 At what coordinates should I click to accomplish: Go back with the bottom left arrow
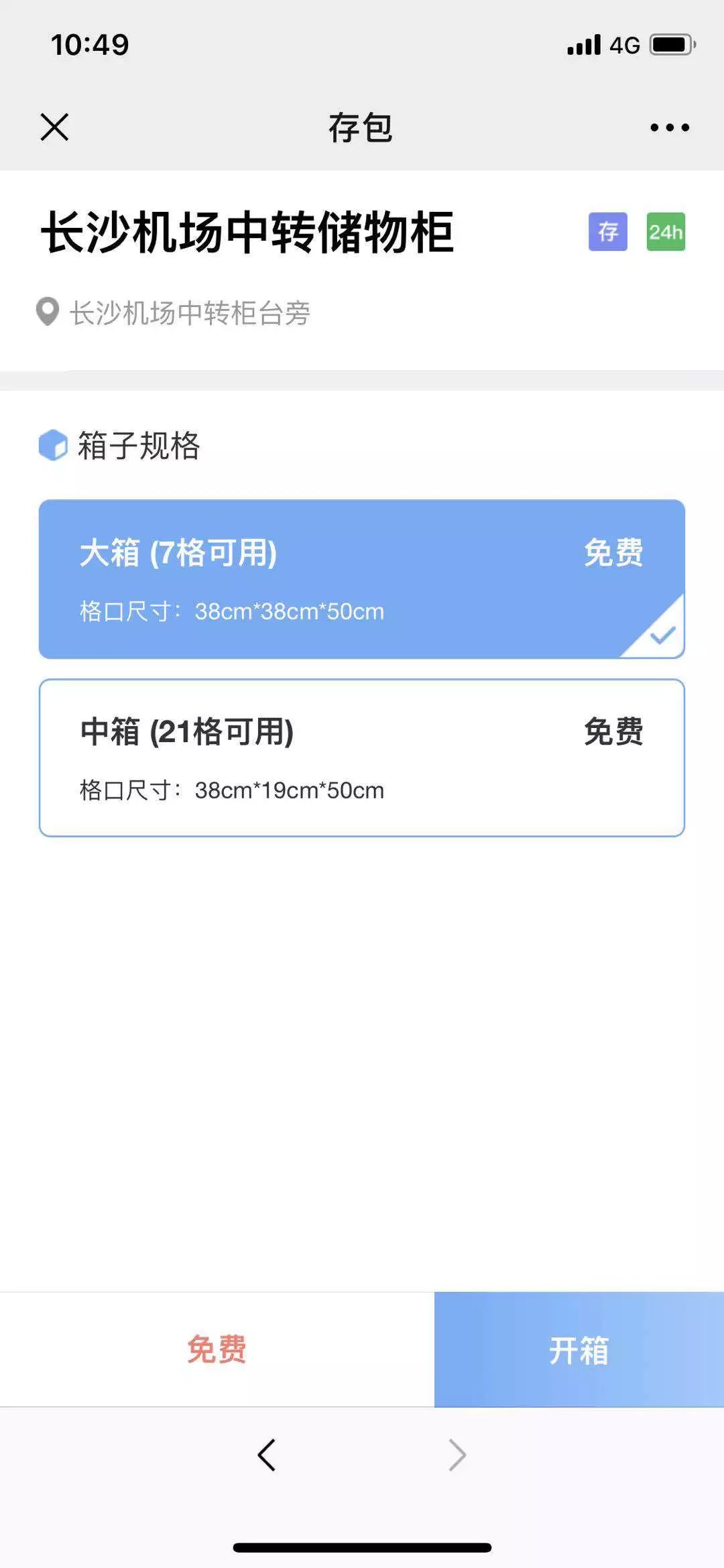267,1455
